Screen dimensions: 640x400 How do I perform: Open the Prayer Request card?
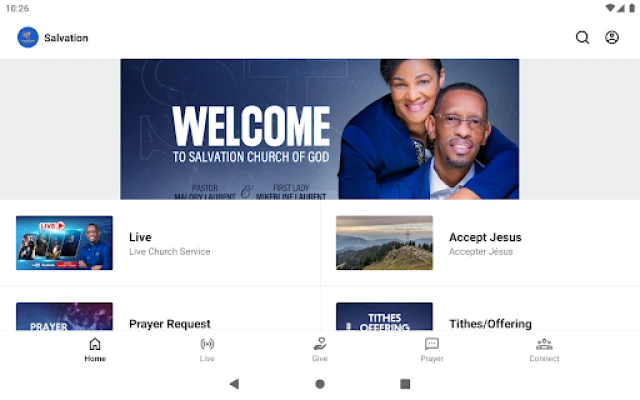(160, 319)
